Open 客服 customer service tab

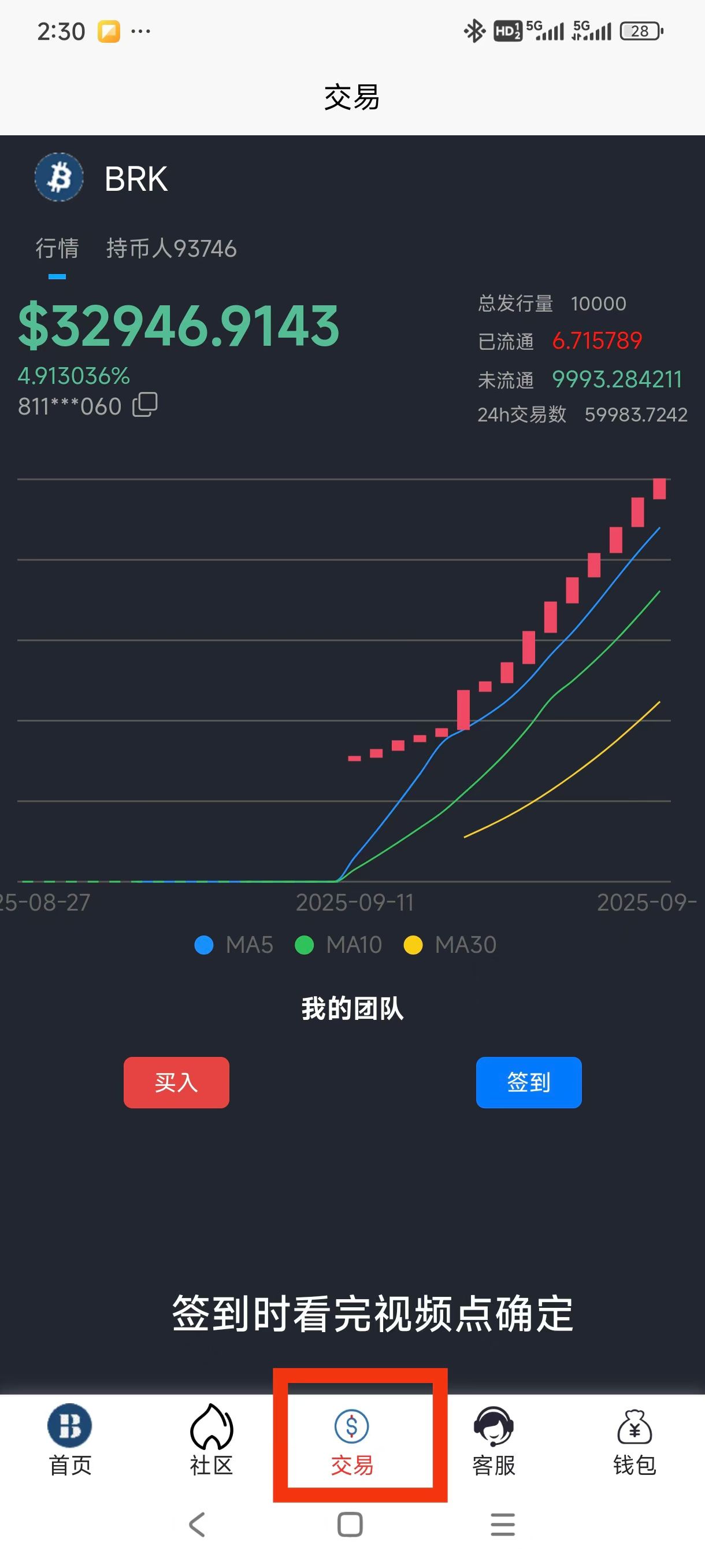tap(493, 1440)
